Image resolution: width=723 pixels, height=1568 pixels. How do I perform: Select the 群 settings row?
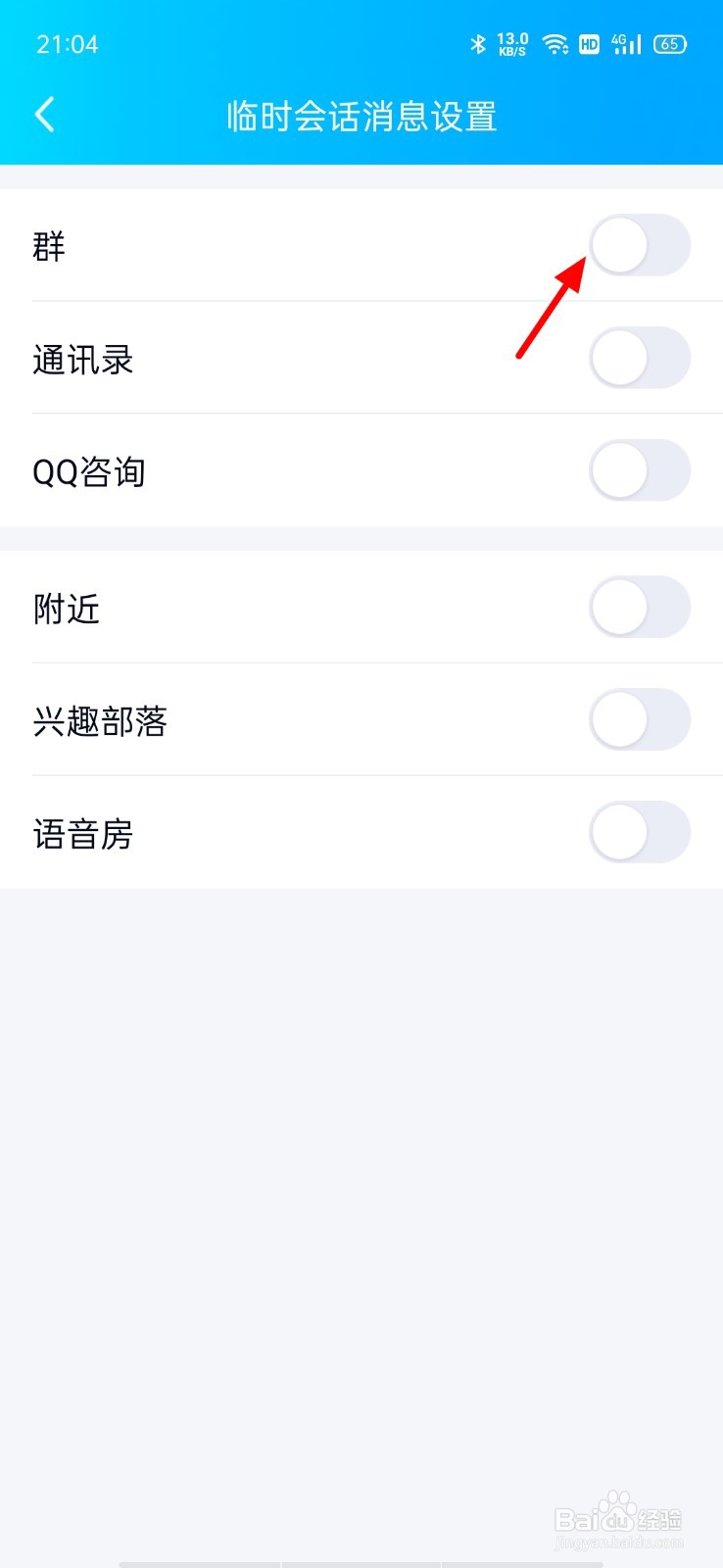click(x=294, y=245)
